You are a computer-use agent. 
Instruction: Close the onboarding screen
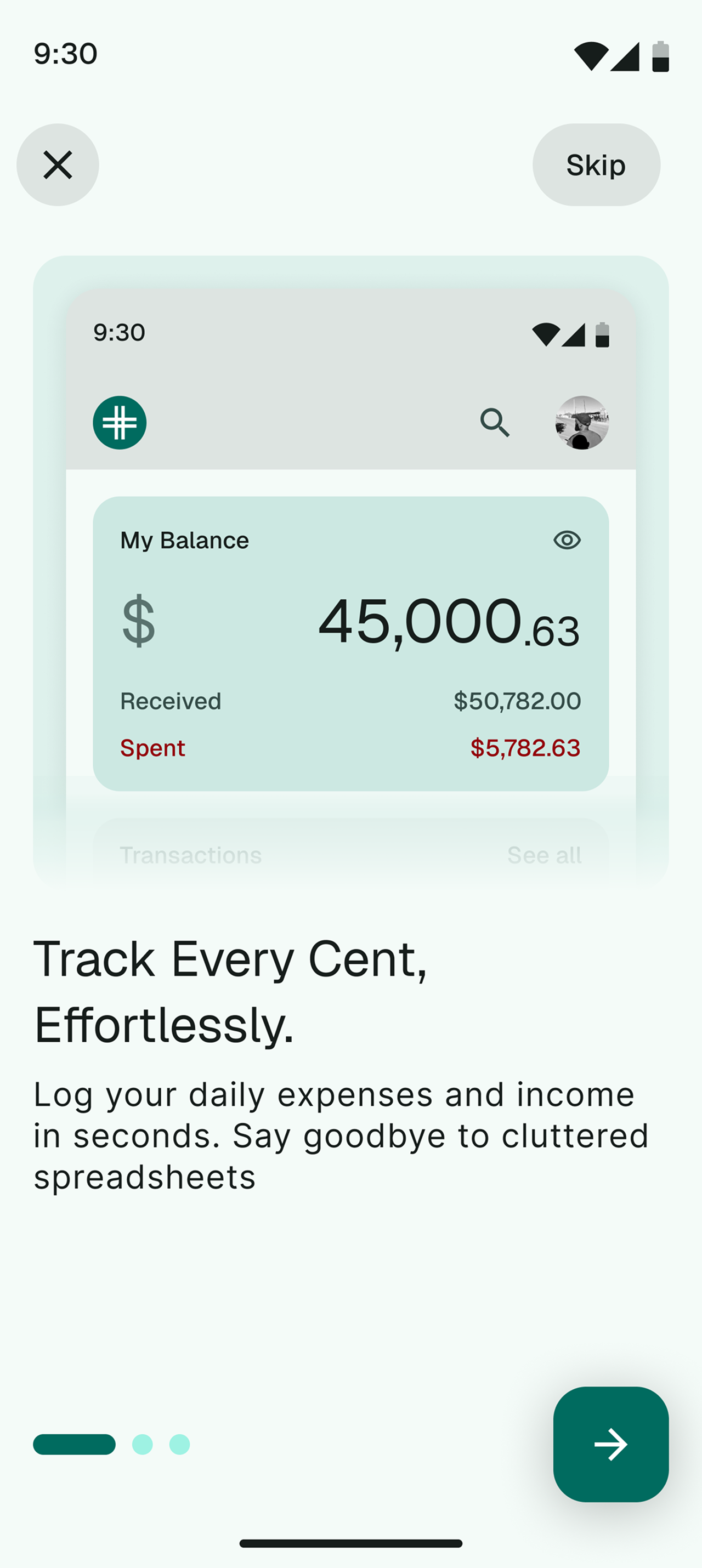[58, 165]
